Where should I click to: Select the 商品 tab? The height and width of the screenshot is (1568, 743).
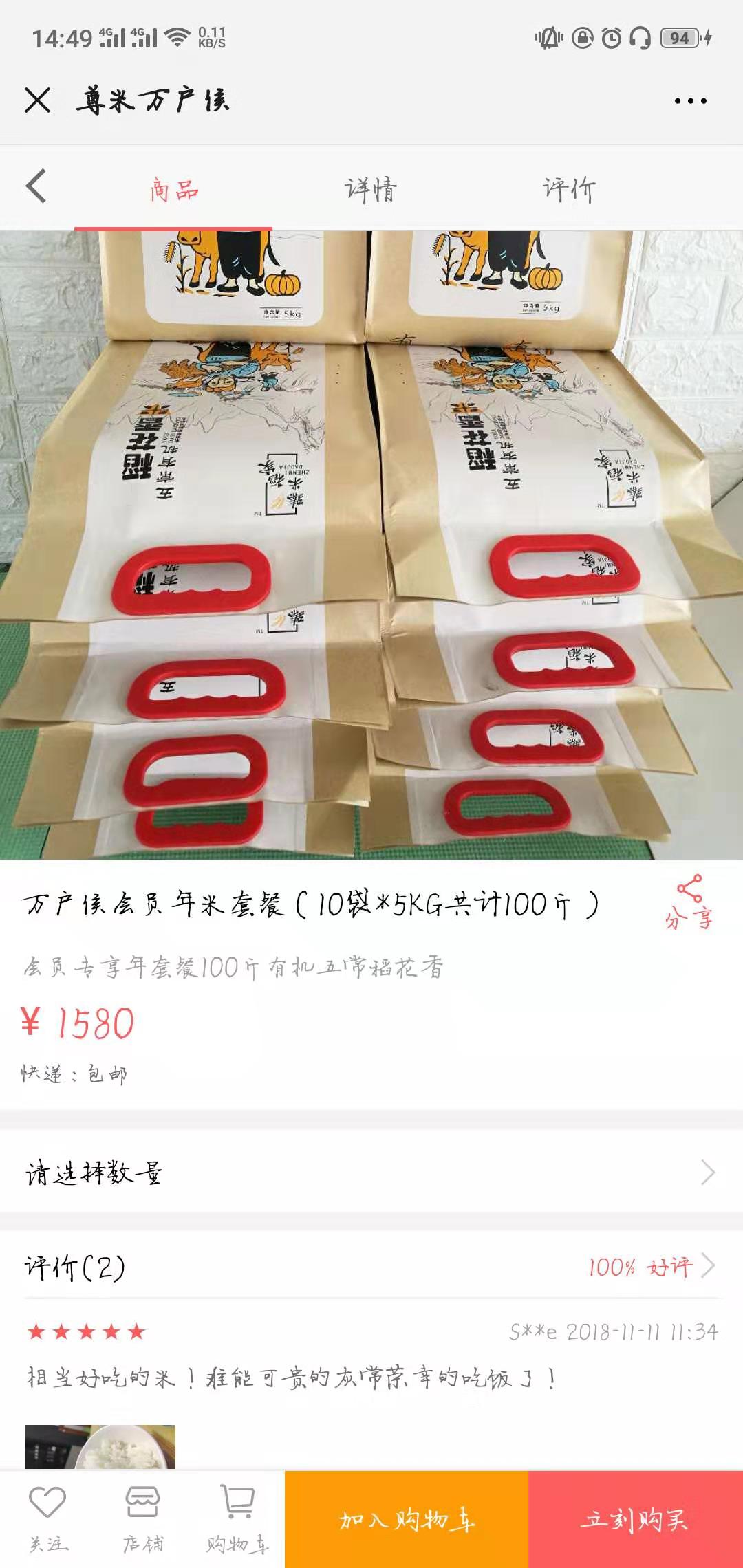coord(174,189)
